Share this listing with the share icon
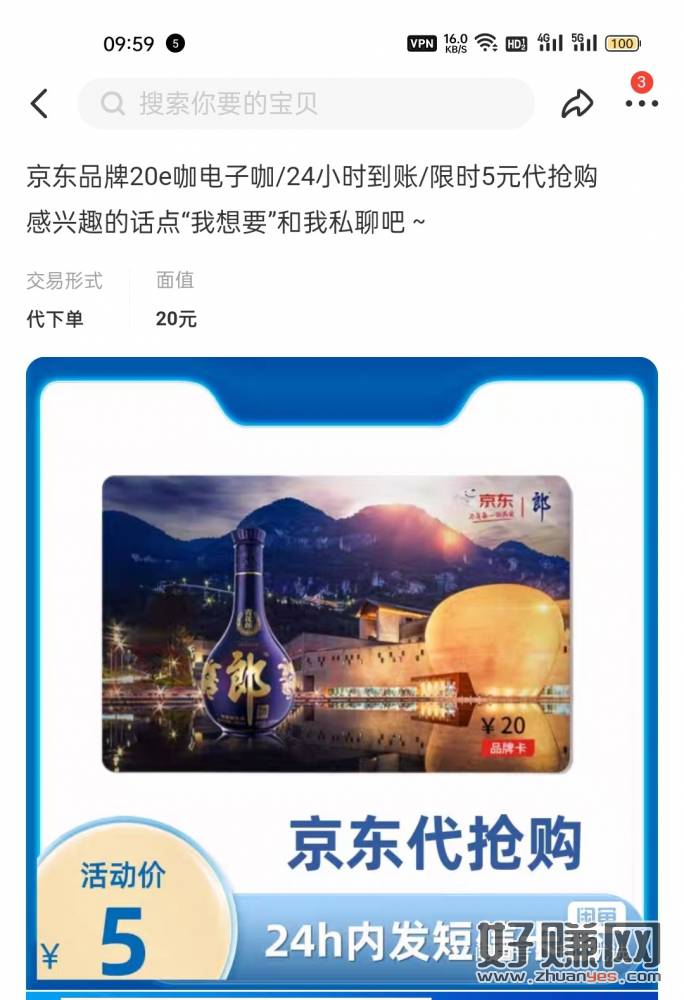684x1000 pixels. point(577,104)
